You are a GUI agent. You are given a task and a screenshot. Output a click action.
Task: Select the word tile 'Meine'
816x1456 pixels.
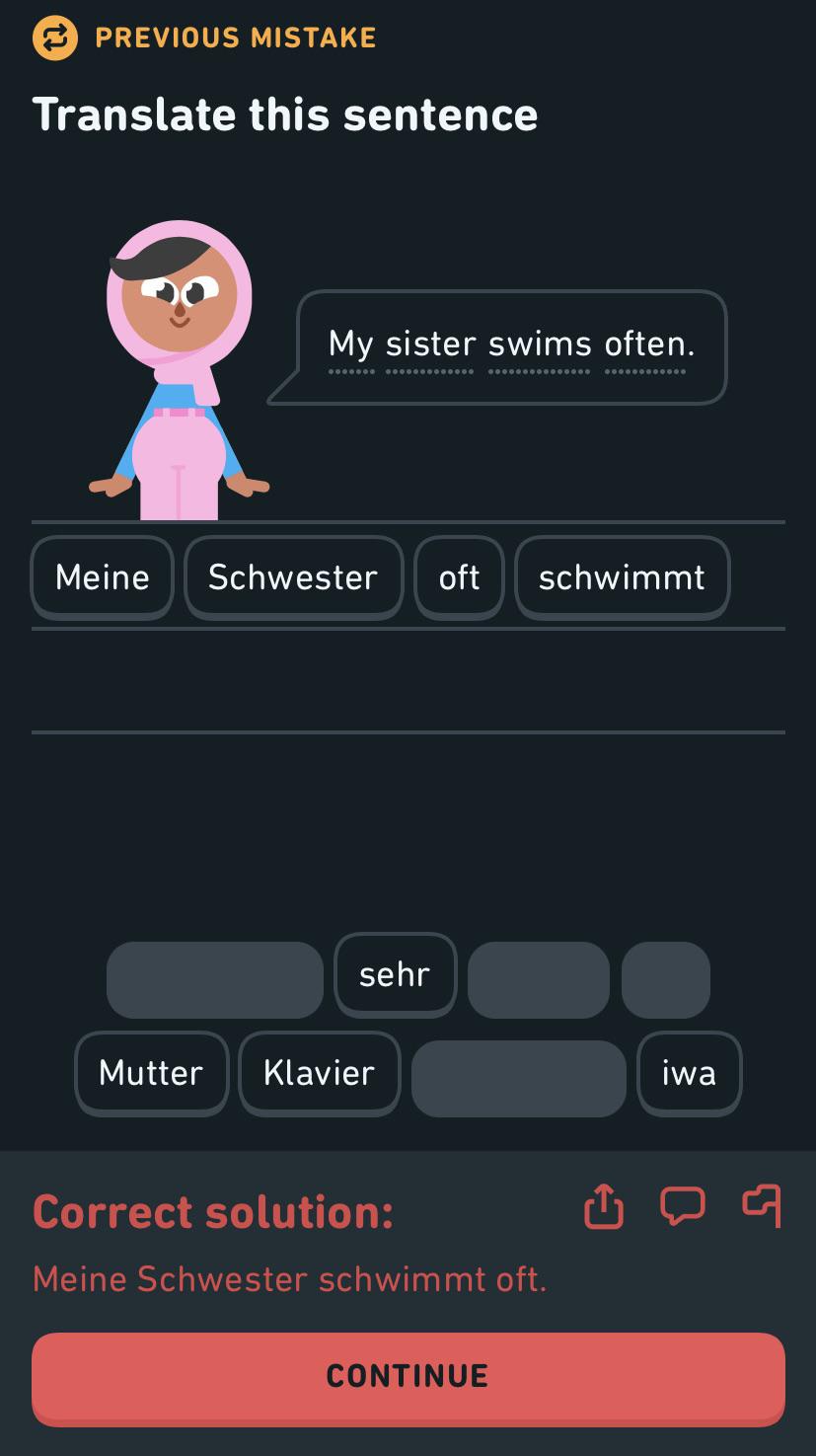(102, 577)
